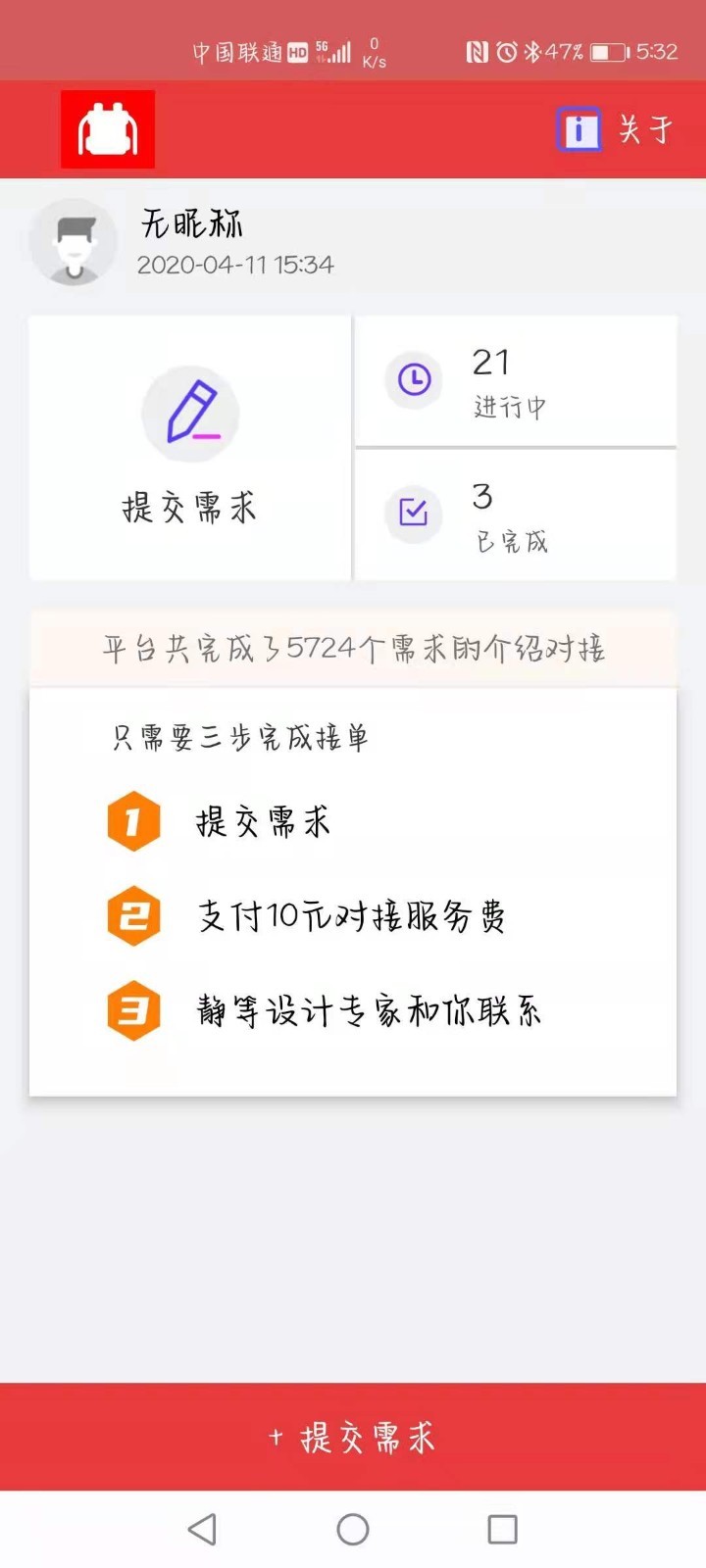Open the 无昵称 profile avatar

74,243
